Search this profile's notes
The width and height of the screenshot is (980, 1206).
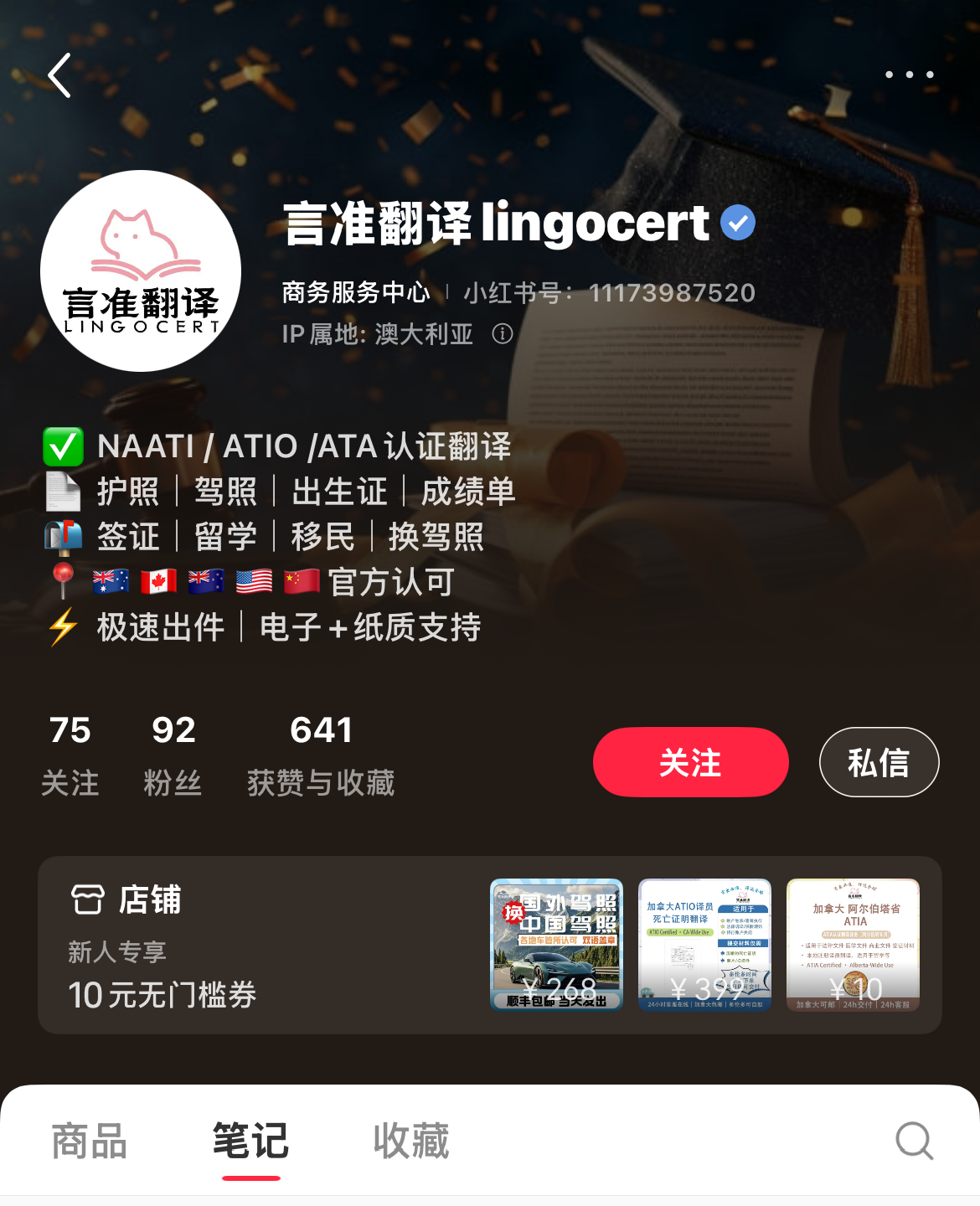point(914,1141)
